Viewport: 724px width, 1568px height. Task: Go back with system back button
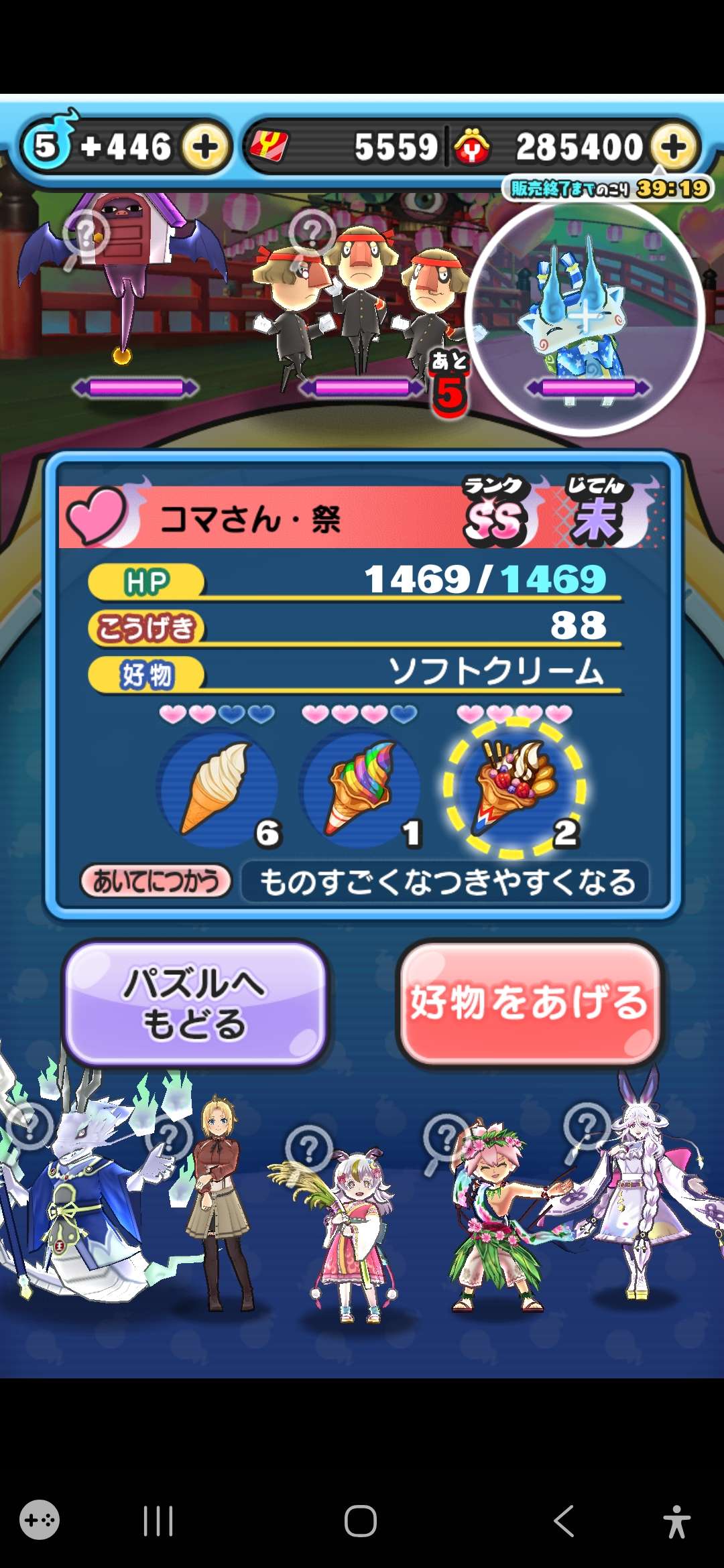[x=564, y=1520]
